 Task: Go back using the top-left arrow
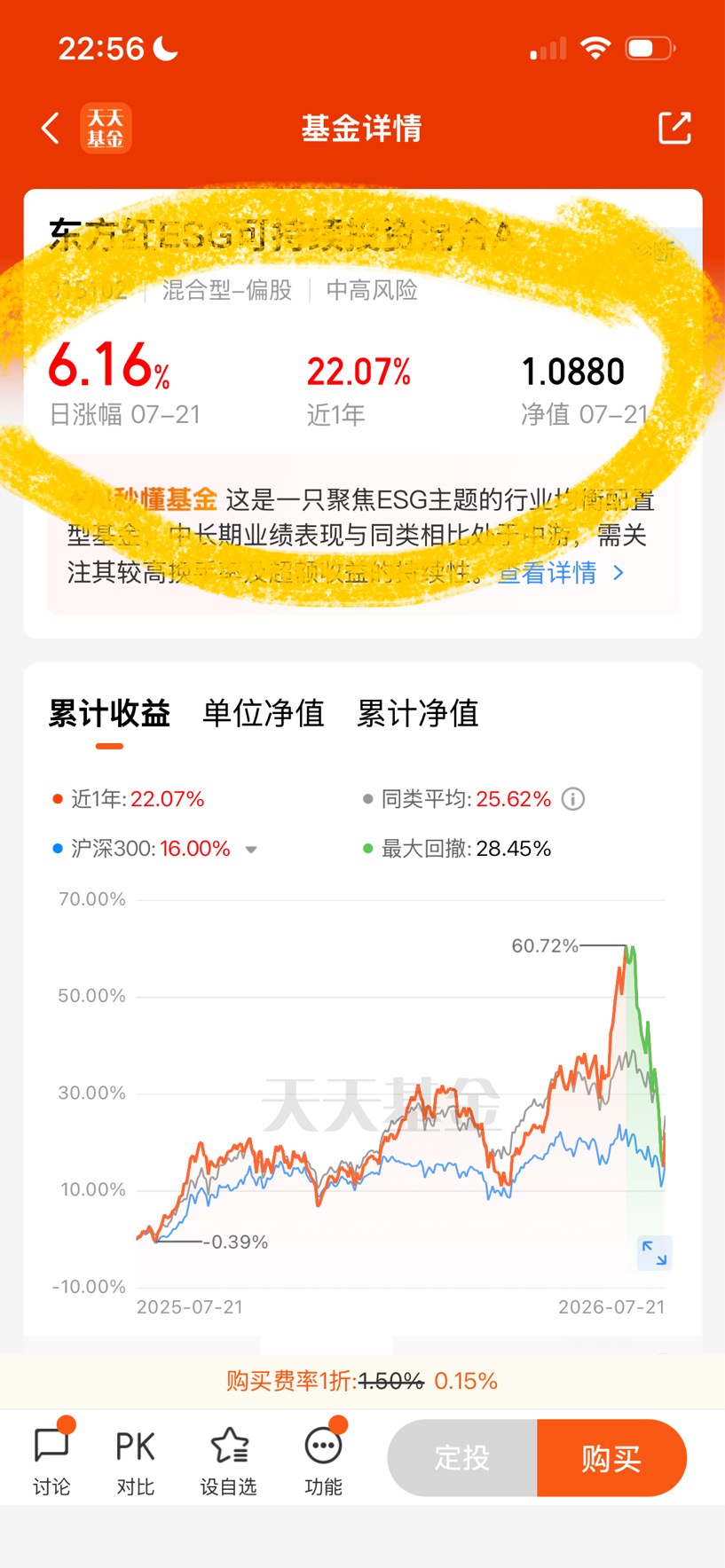[x=51, y=129]
